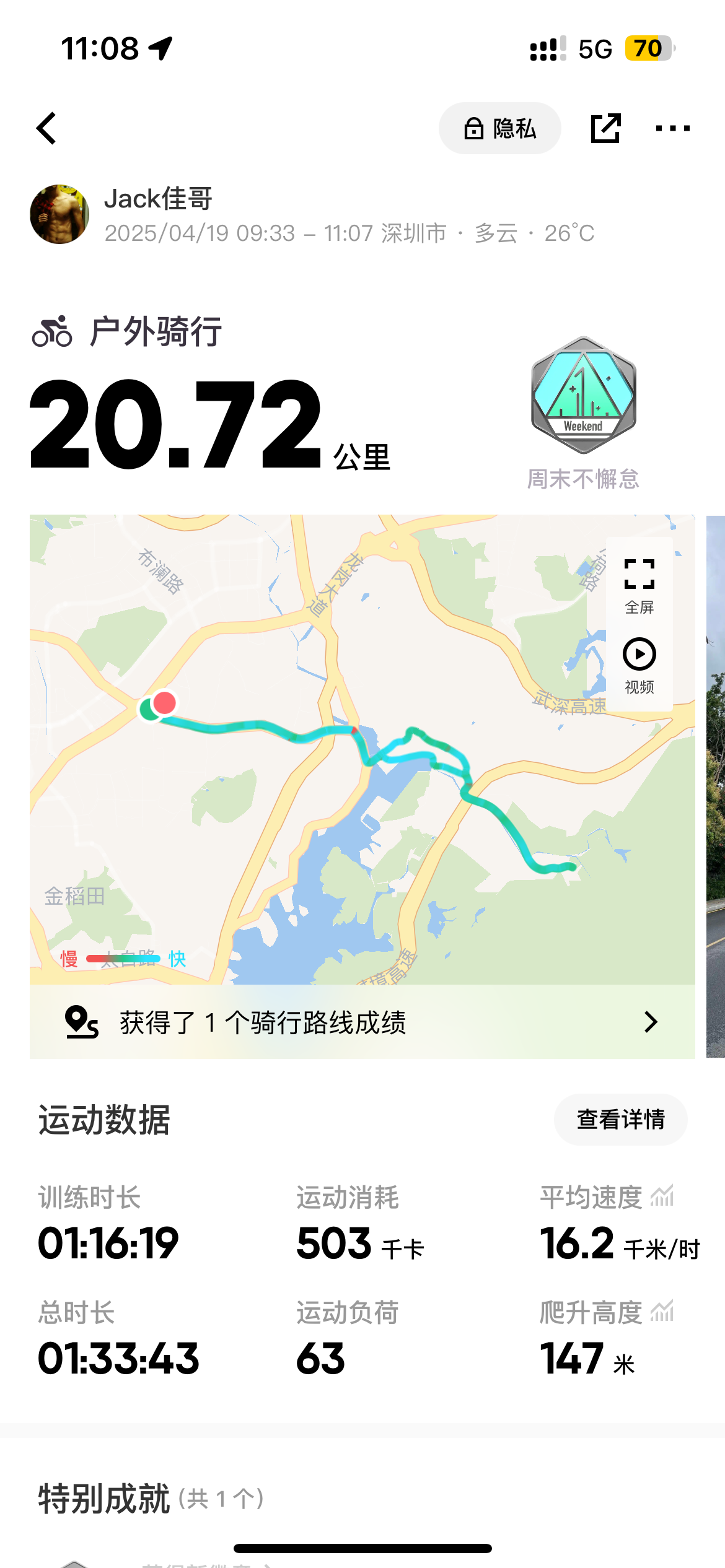View the photo next to the map

click(x=716, y=786)
